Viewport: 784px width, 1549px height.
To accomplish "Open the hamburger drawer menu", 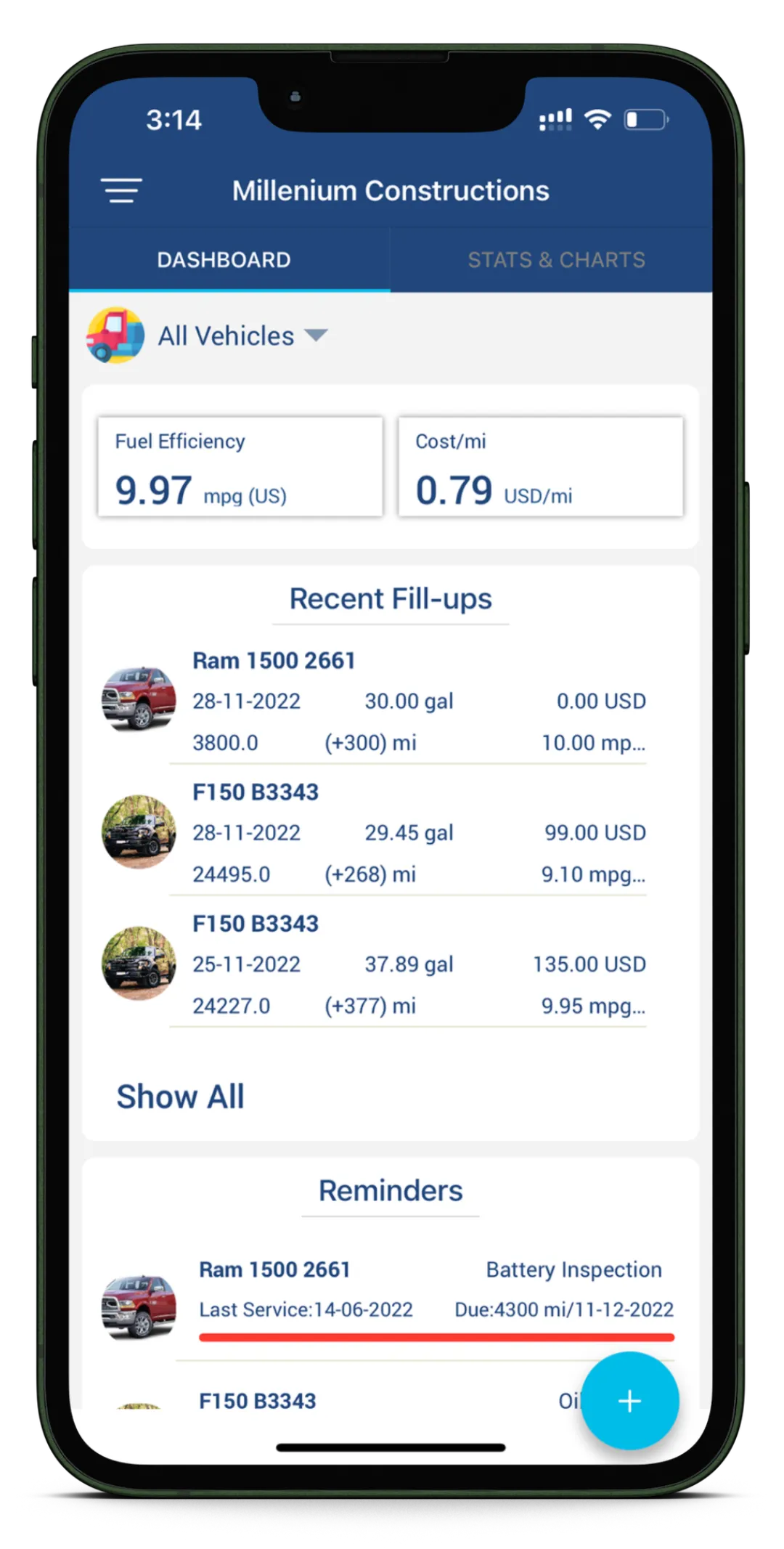I will tap(121, 191).
